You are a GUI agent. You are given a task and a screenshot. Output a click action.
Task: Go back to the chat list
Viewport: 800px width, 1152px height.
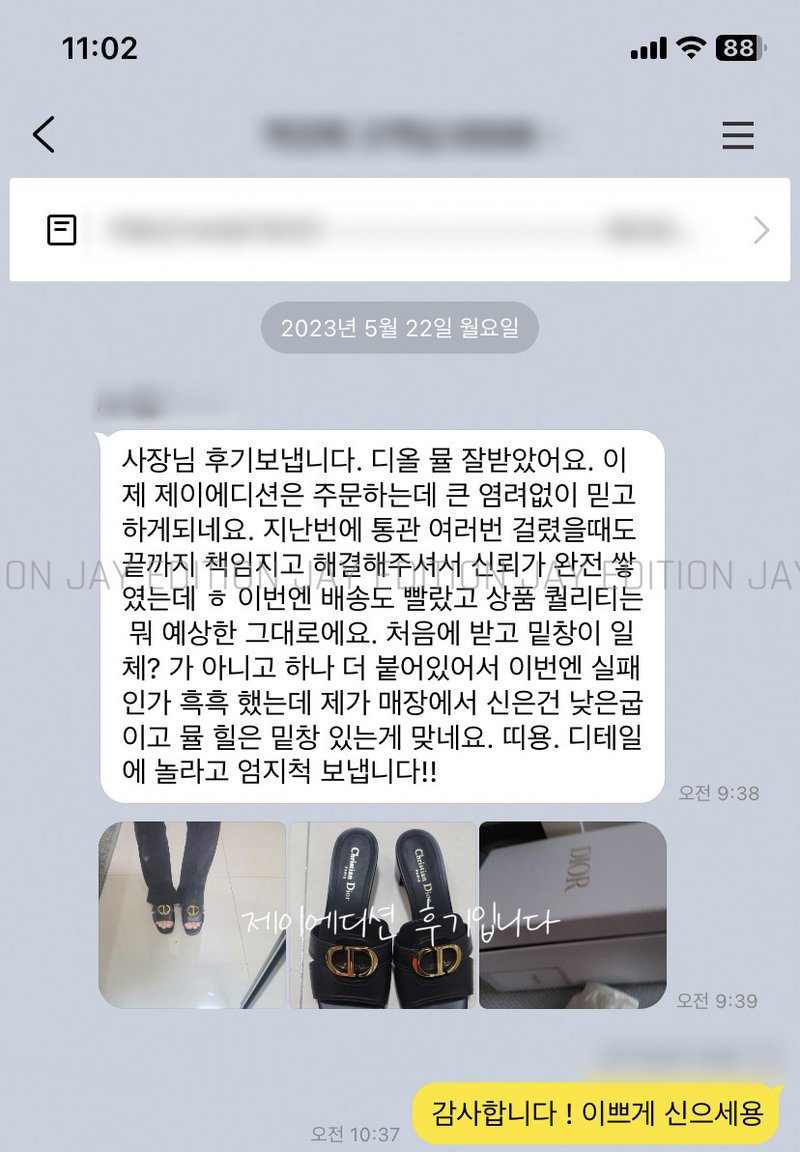(x=44, y=134)
